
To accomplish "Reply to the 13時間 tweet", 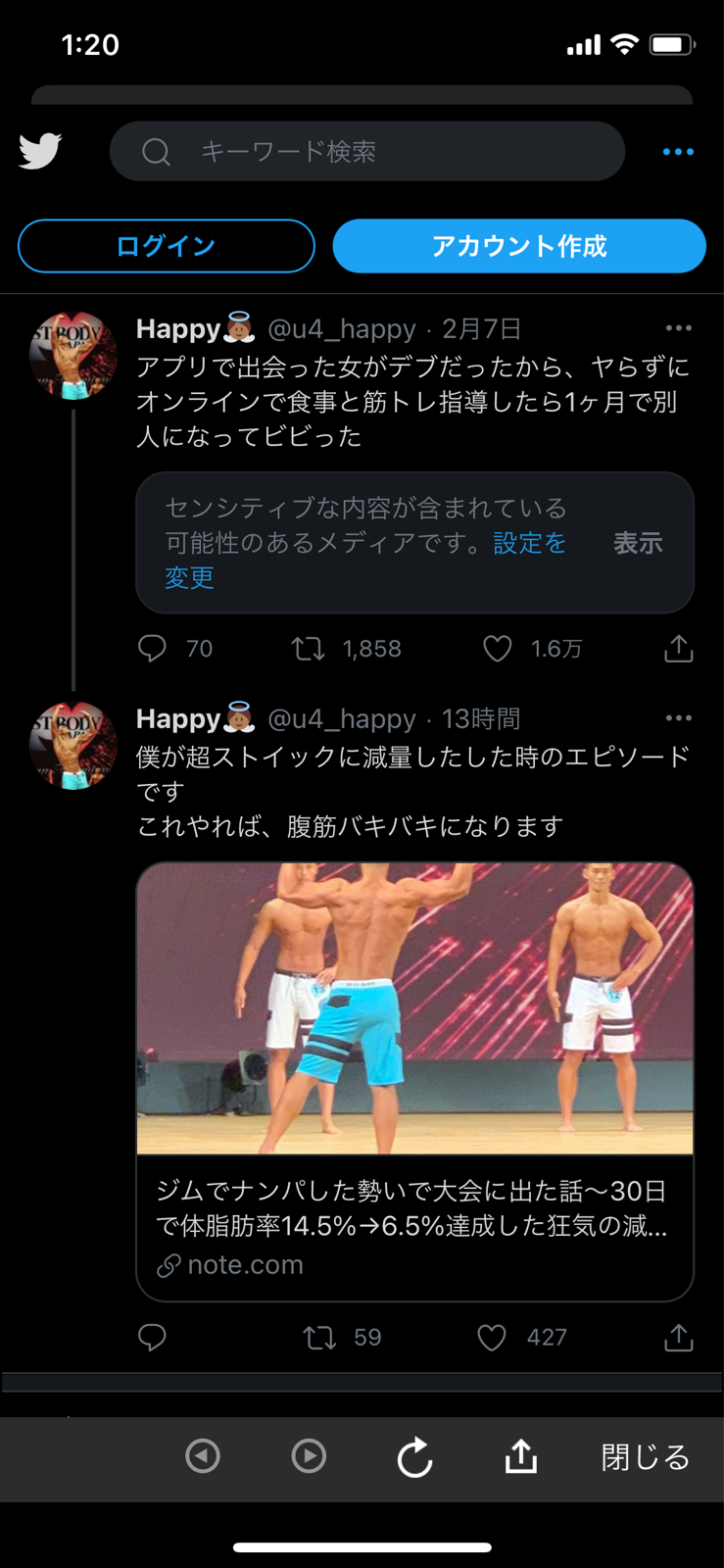I will [x=152, y=1338].
